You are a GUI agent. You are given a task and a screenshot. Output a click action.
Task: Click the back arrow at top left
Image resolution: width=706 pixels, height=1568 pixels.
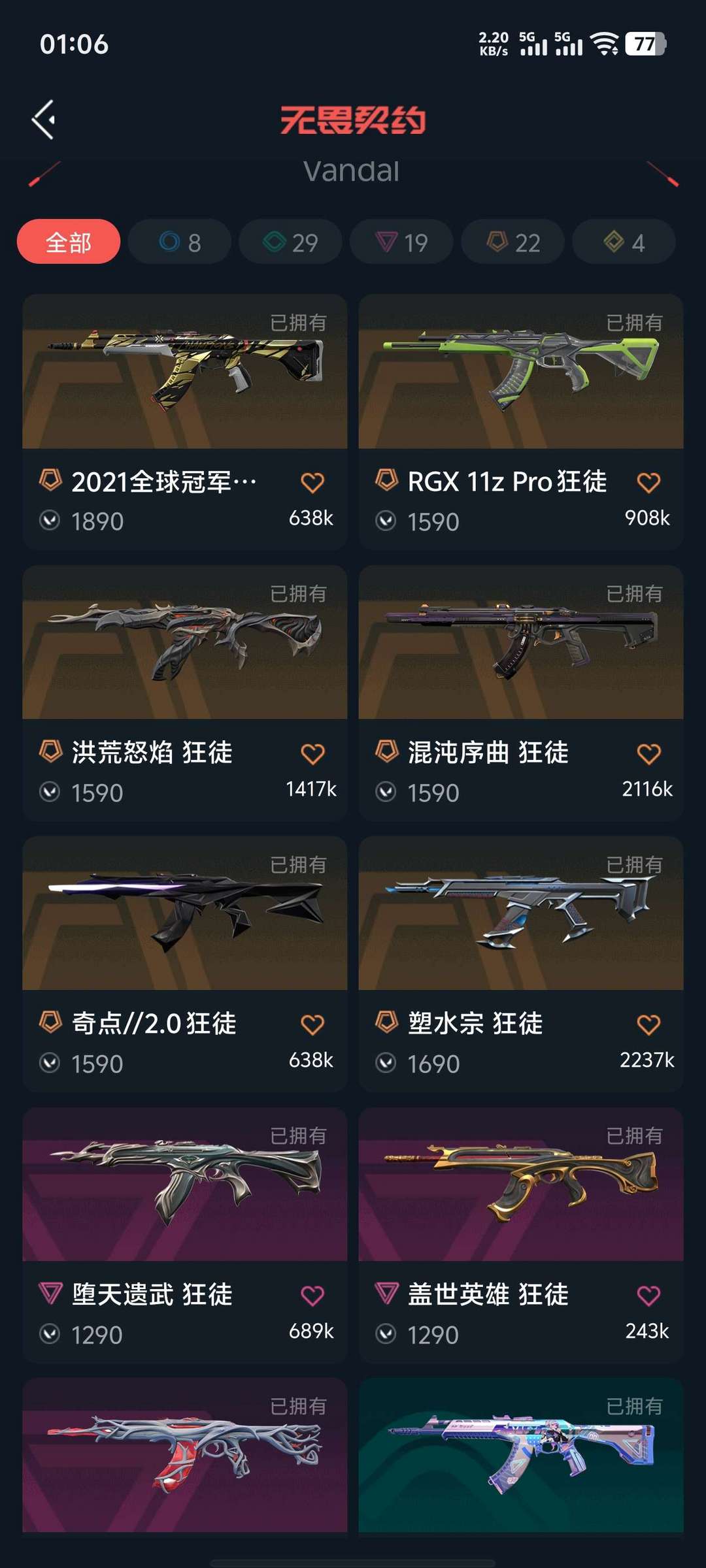[x=43, y=119]
